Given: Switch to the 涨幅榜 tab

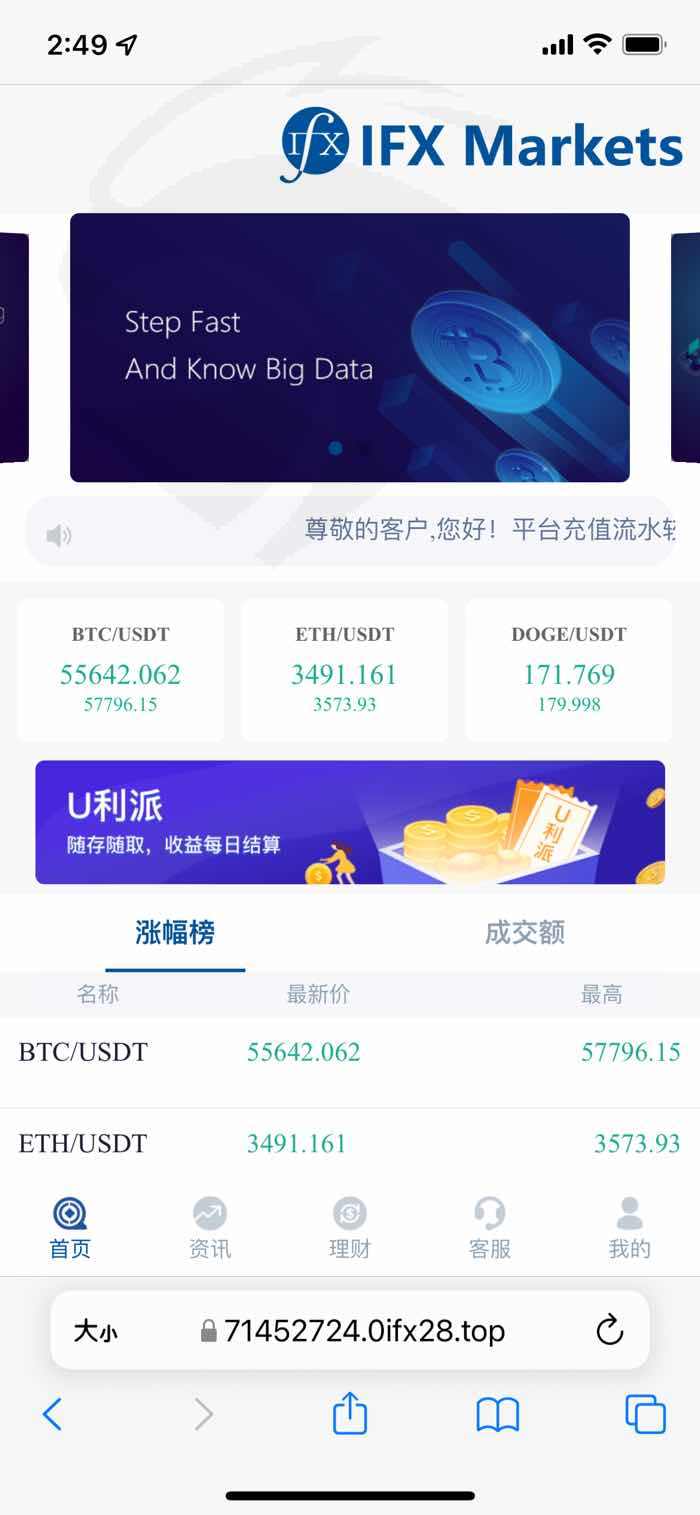Looking at the screenshot, I should click(x=175, y=933).
